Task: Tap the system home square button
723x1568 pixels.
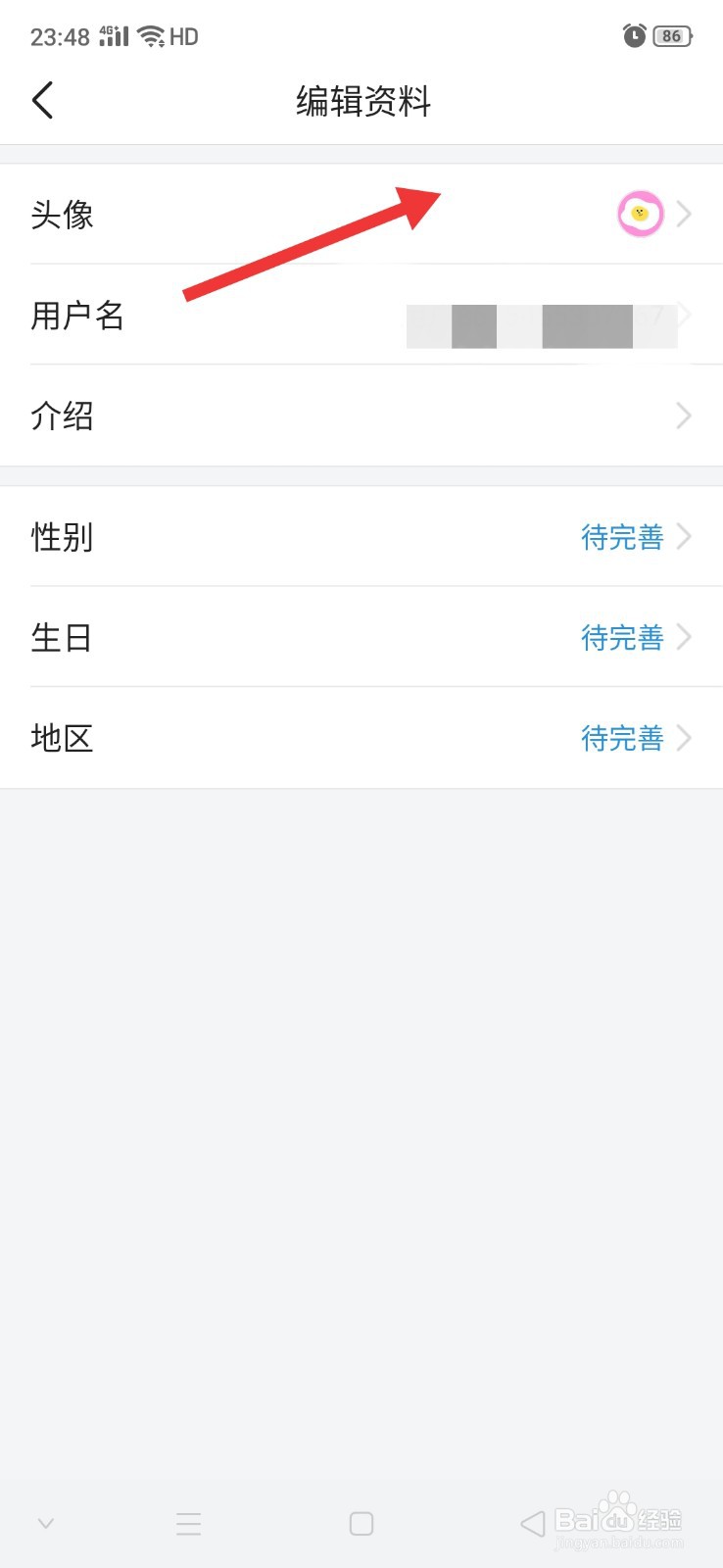Action: (x=361, y=1523)
